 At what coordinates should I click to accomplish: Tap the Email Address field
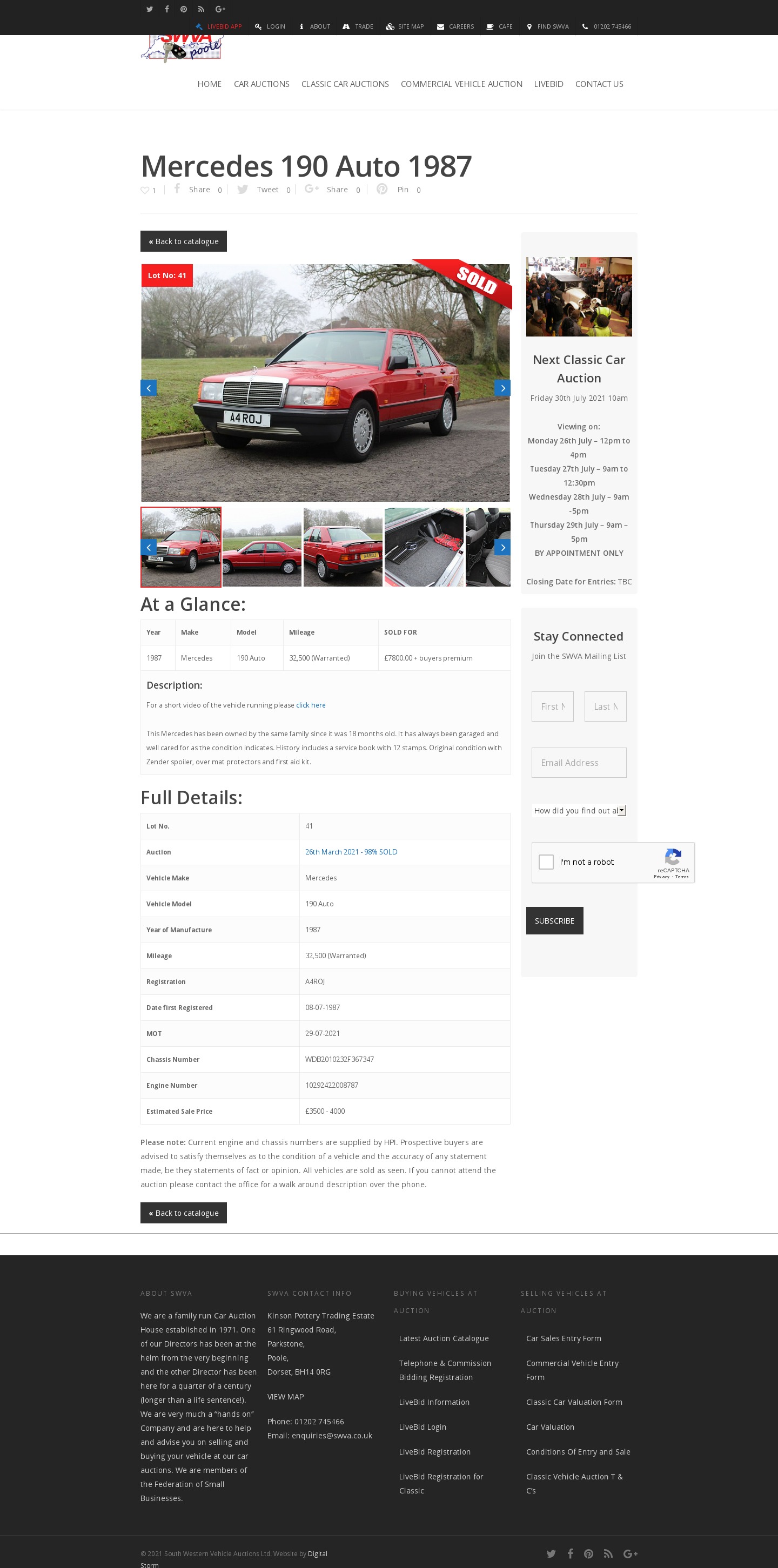(x=578, y=762)
